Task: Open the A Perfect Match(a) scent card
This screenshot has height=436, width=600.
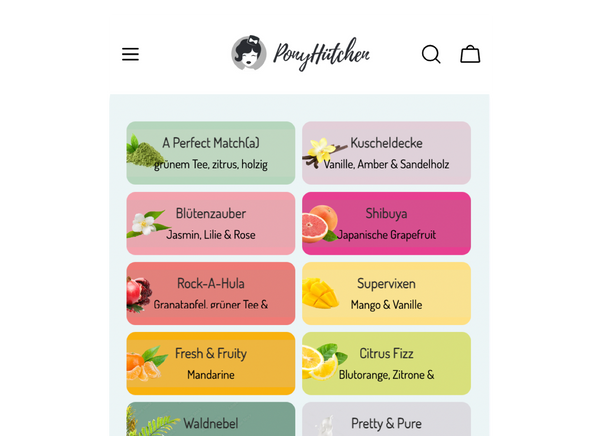Action: (211, 153)
